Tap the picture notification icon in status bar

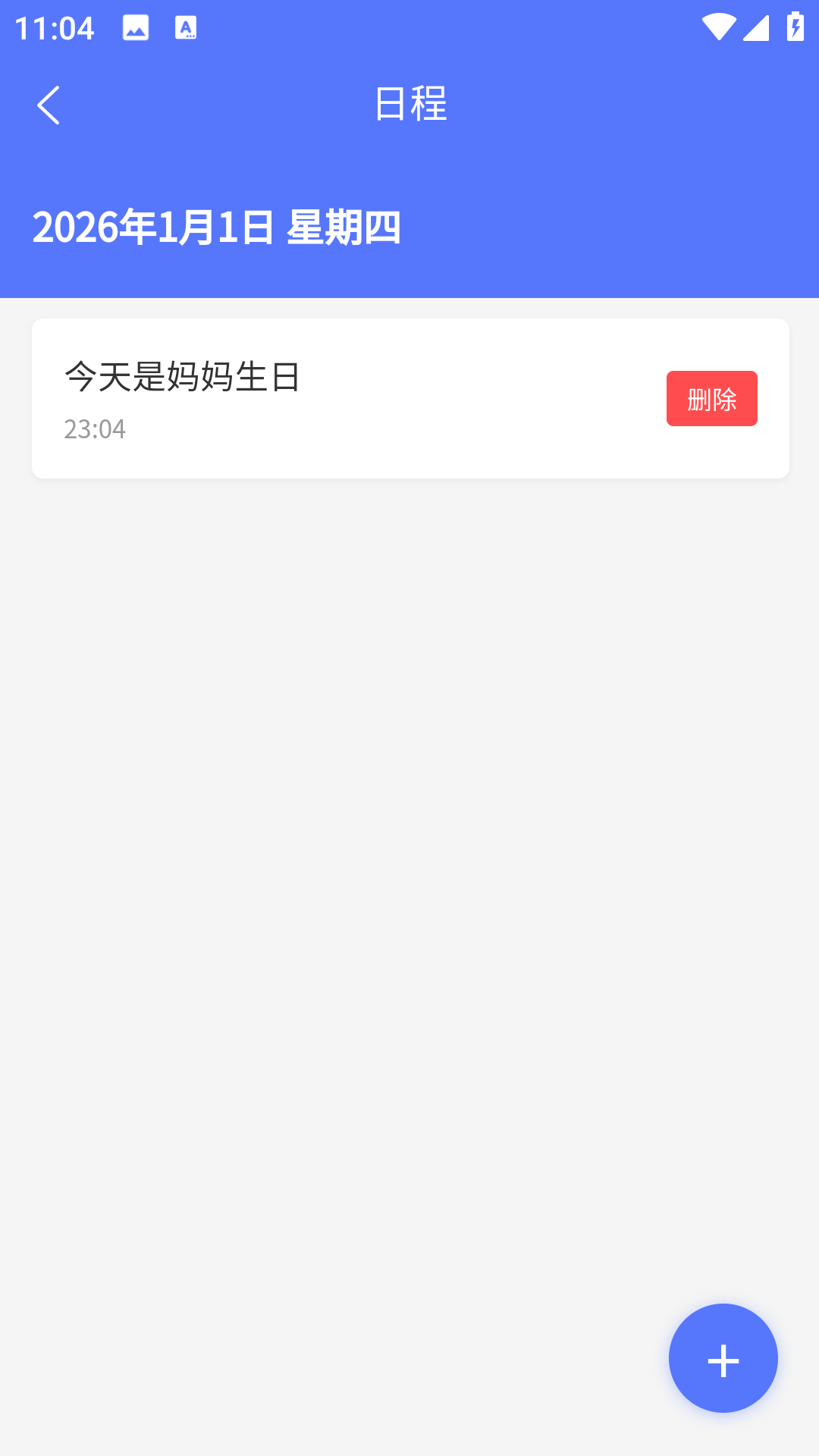(136, 27)
